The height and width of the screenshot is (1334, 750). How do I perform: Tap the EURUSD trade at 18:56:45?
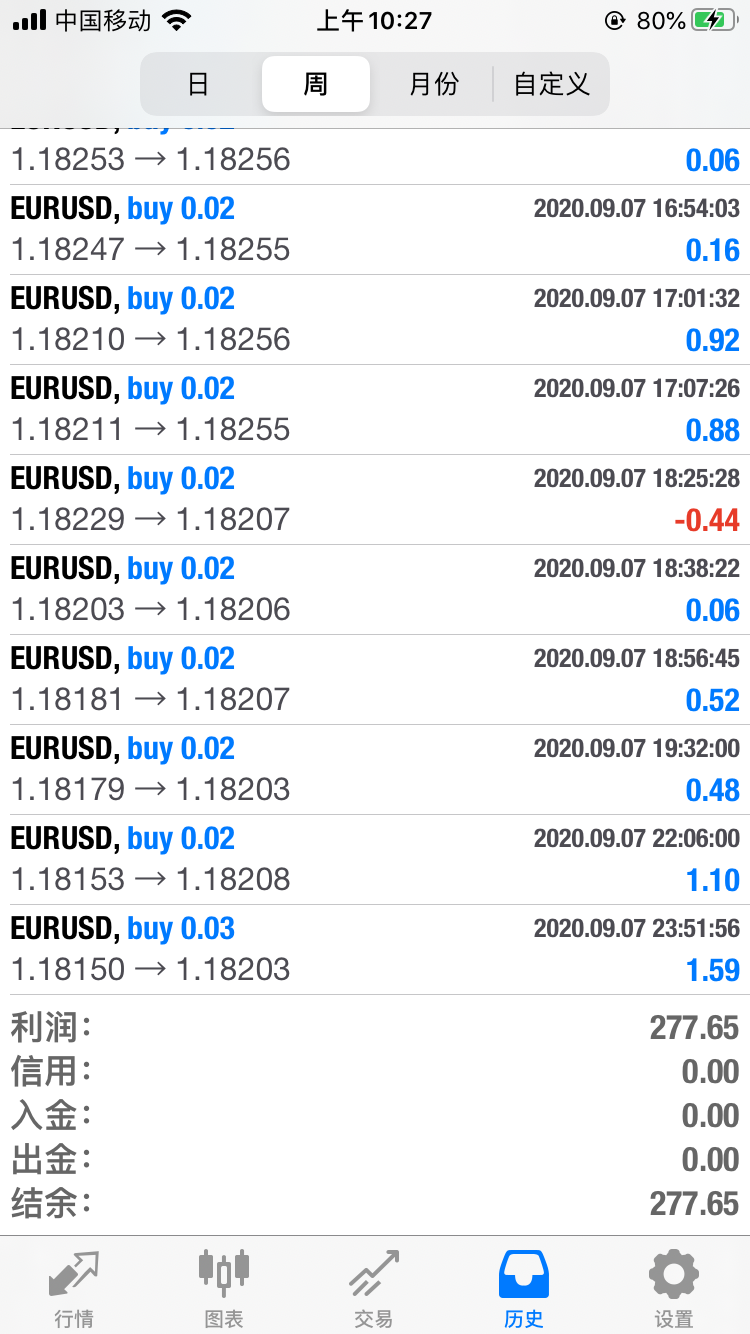point(375,680)
